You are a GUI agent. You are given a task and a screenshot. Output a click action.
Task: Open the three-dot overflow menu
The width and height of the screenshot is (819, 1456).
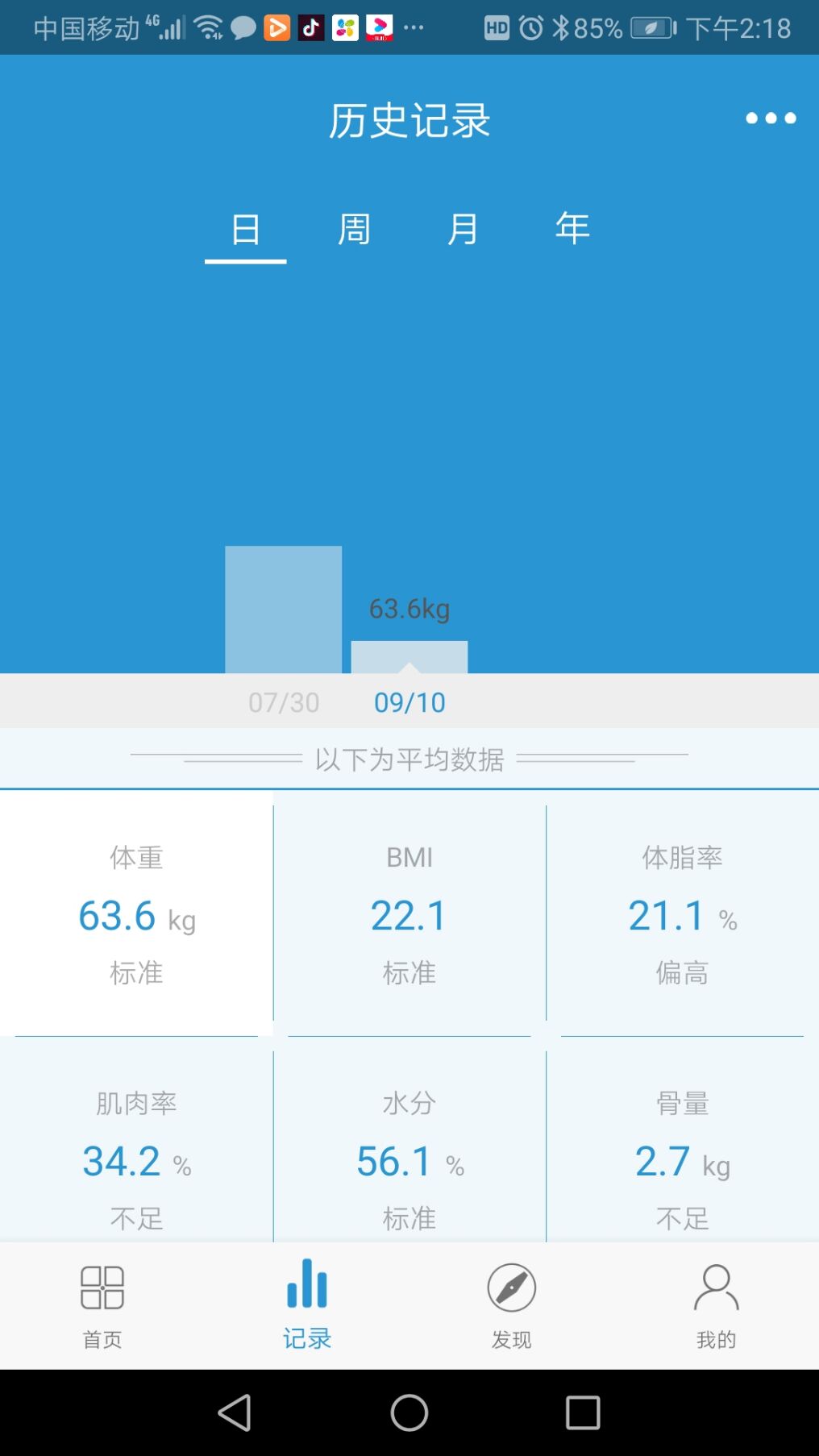(x=771, y=119)
